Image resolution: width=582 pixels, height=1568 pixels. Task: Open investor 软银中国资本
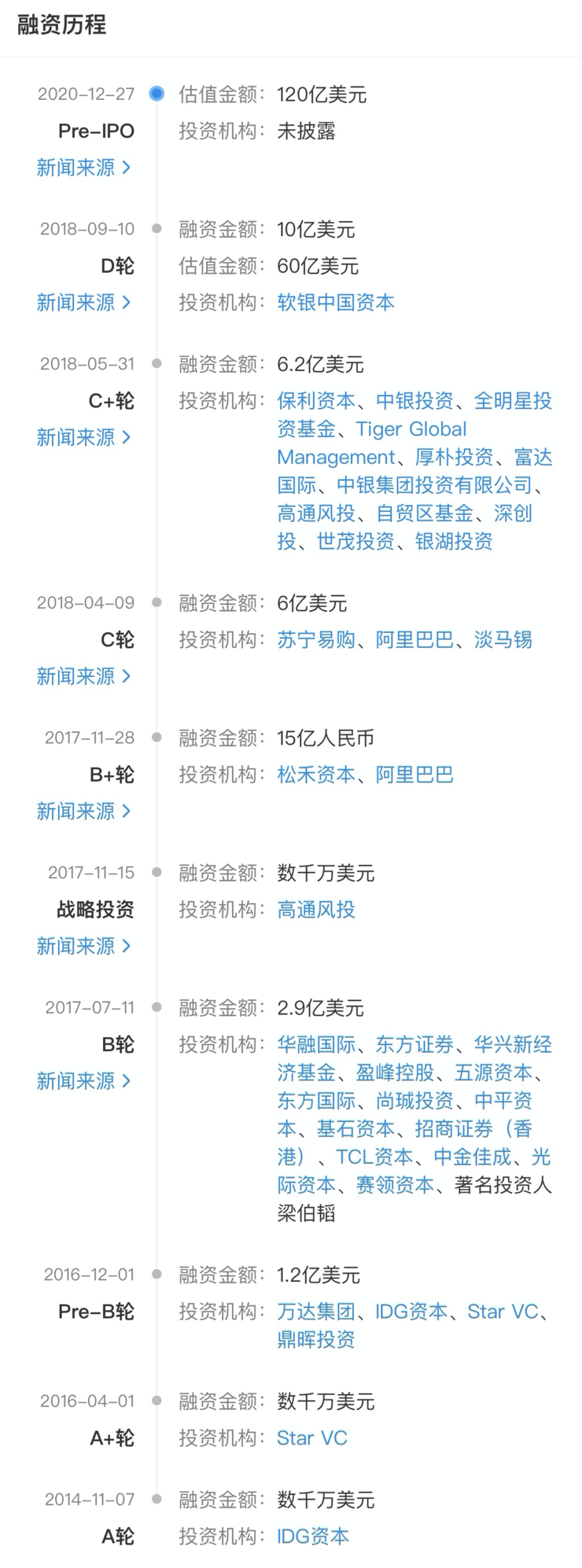click(336, 303)
